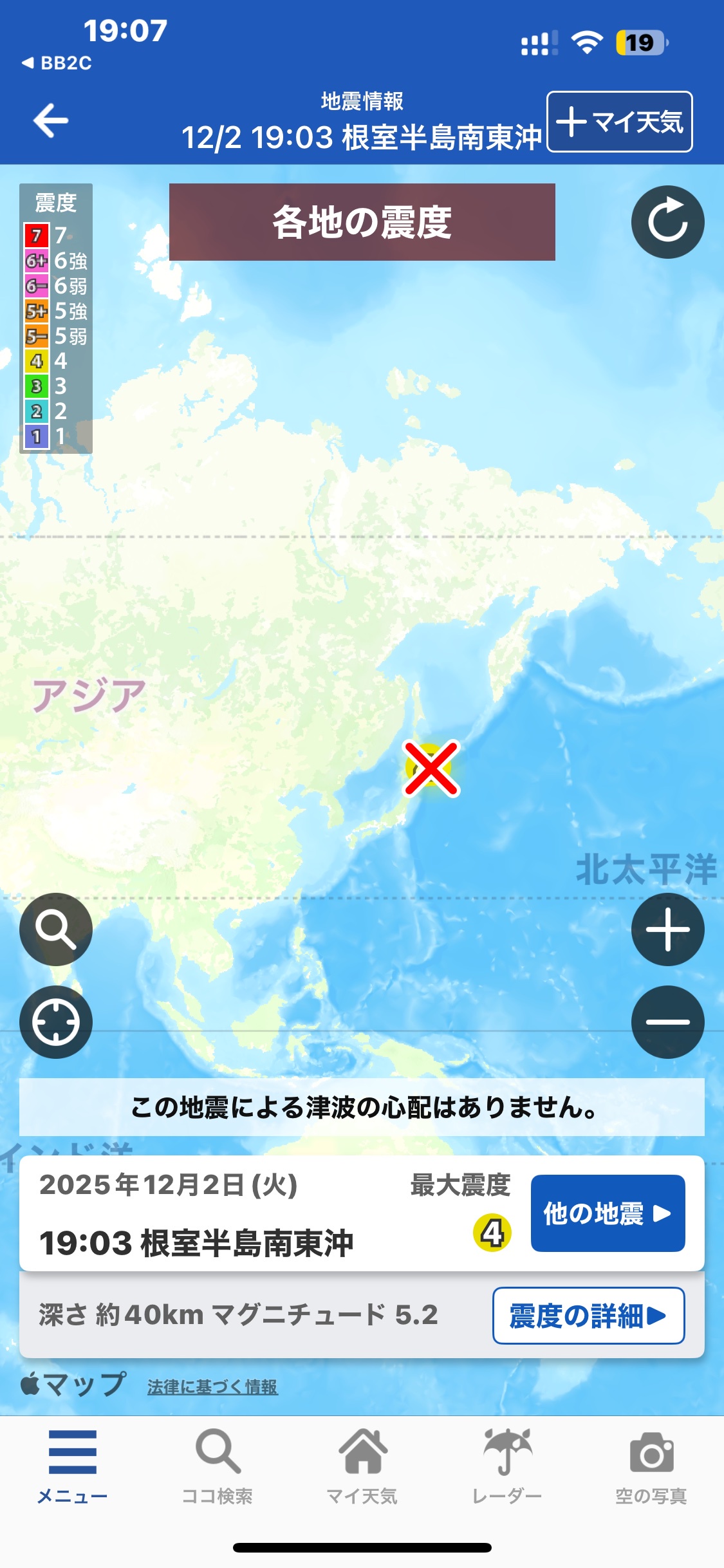
Task: Zoom out on the map
Action: coord(667,1022)
